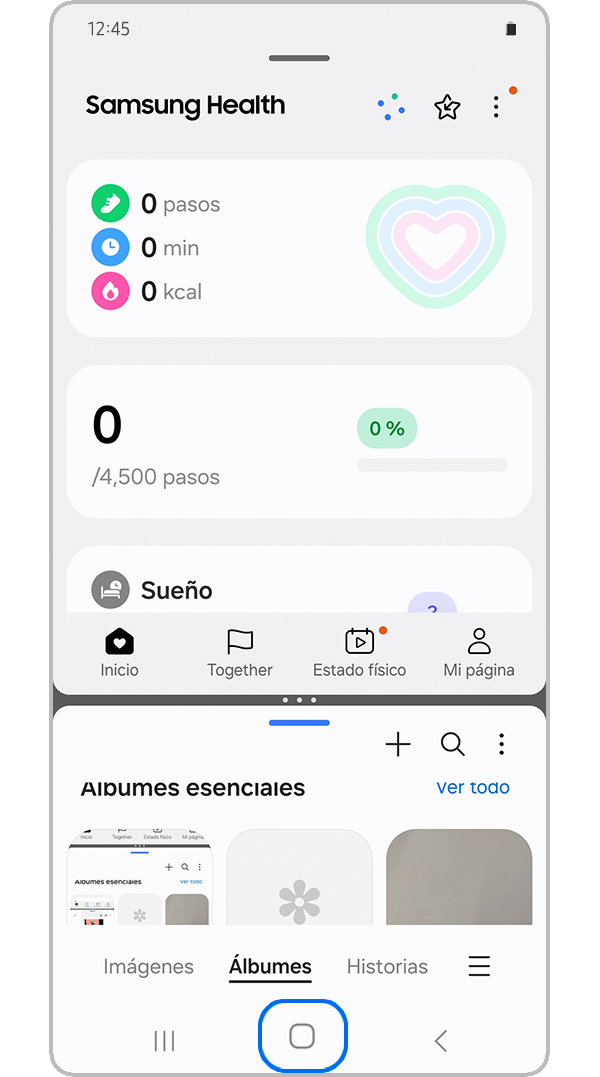The image size is (600, 1077).
Task: Create a new album with the plus icon
Action: coord(398,744)
